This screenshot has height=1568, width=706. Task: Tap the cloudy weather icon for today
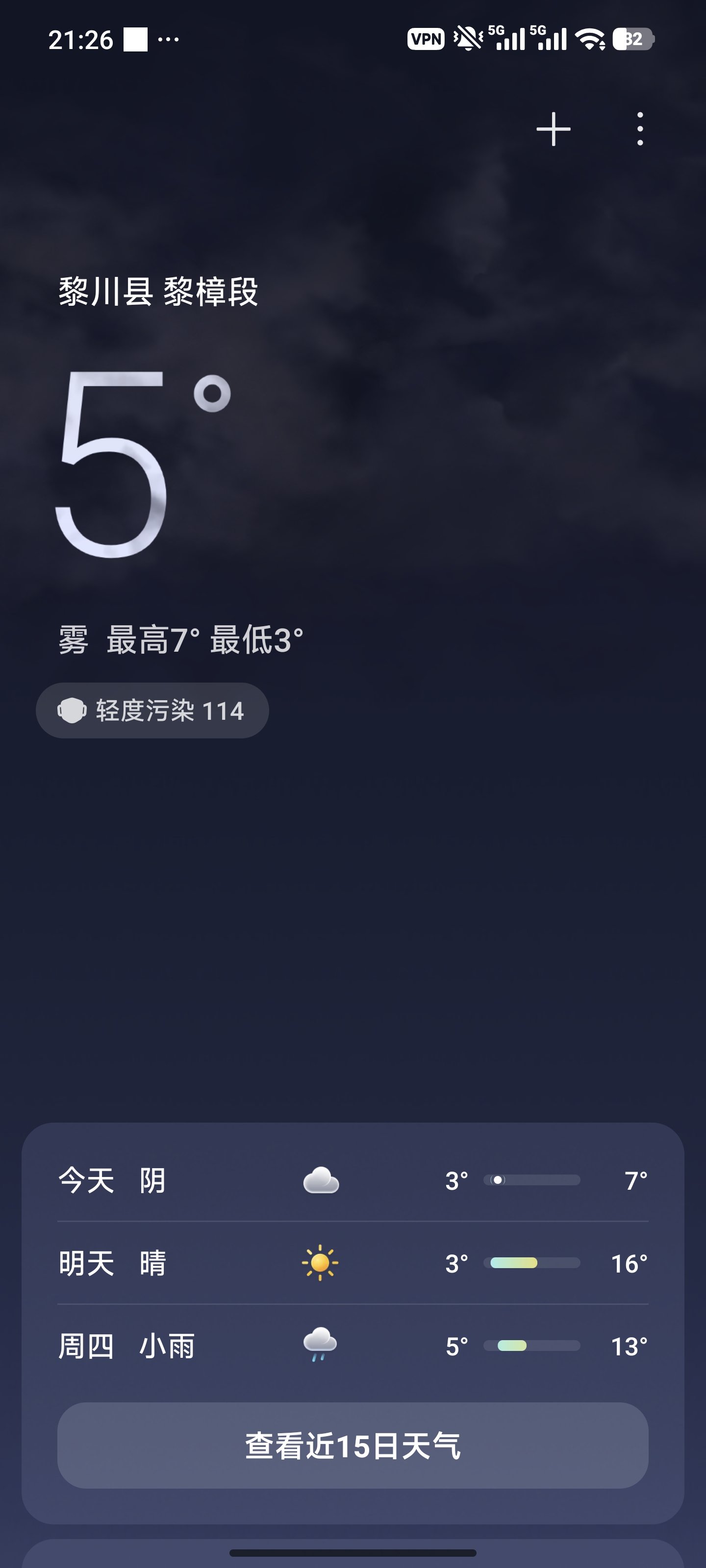click(x=322, y=1178)
